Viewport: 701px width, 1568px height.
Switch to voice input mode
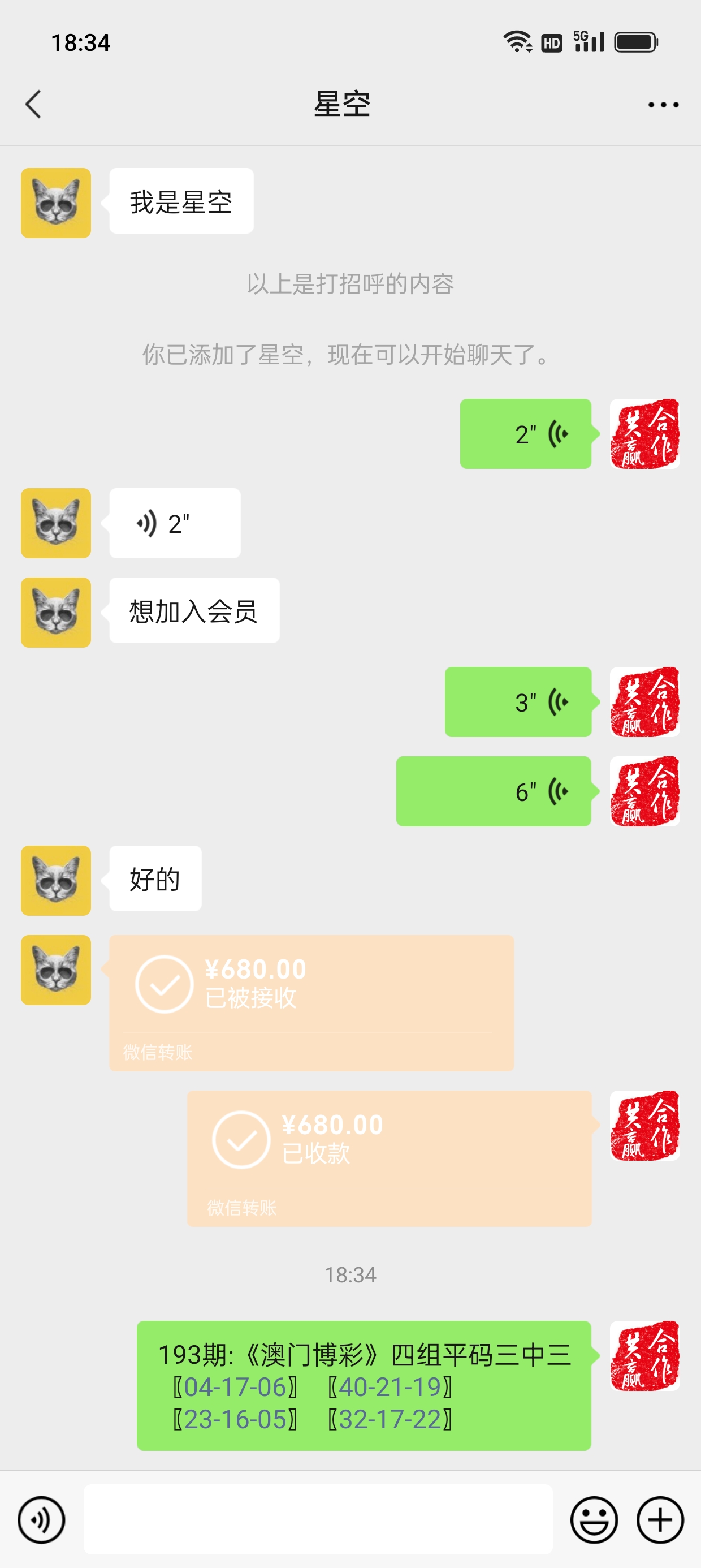coord(41,1520)
